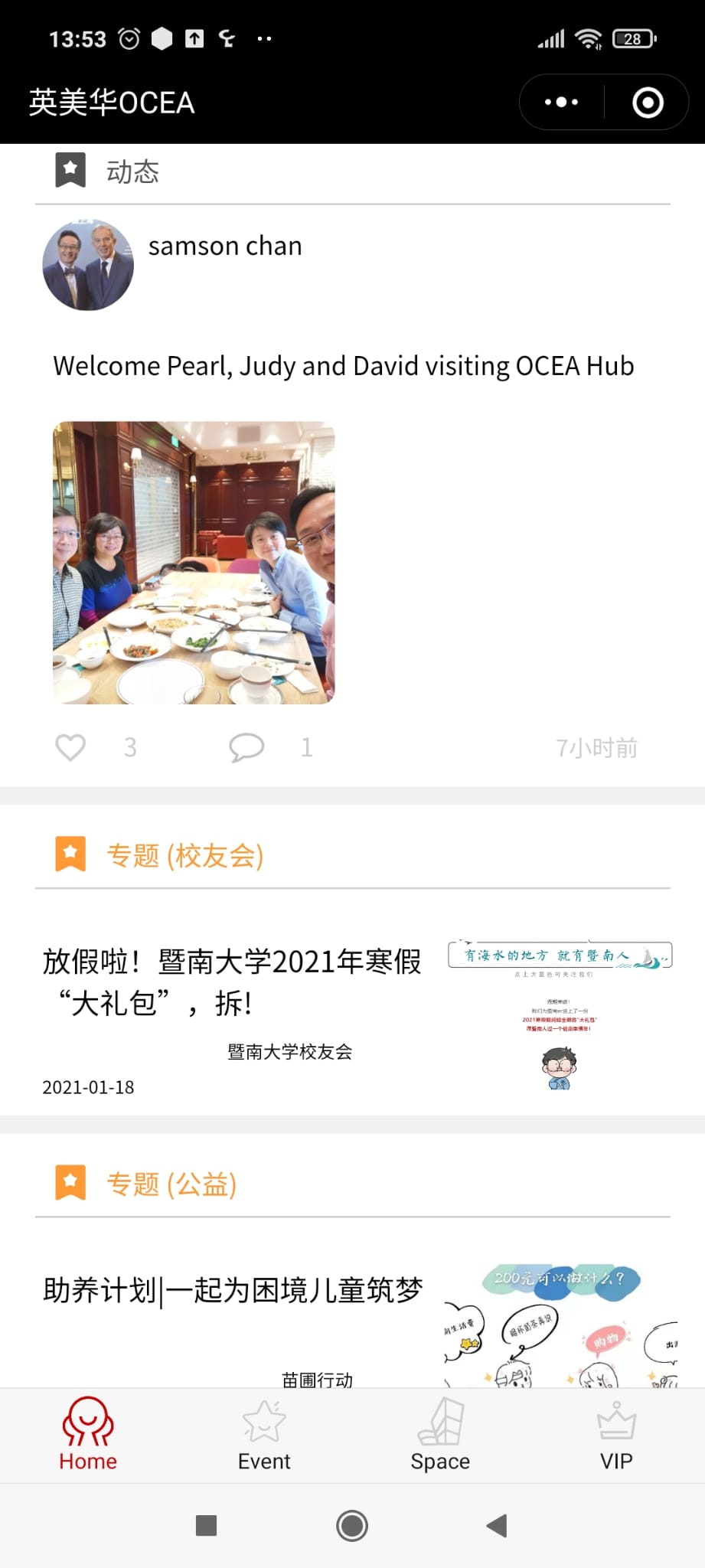The height and width of the screenshot is (1568, 705).
Task: View the group dinner photo in the post
Action: pos(194,562)
